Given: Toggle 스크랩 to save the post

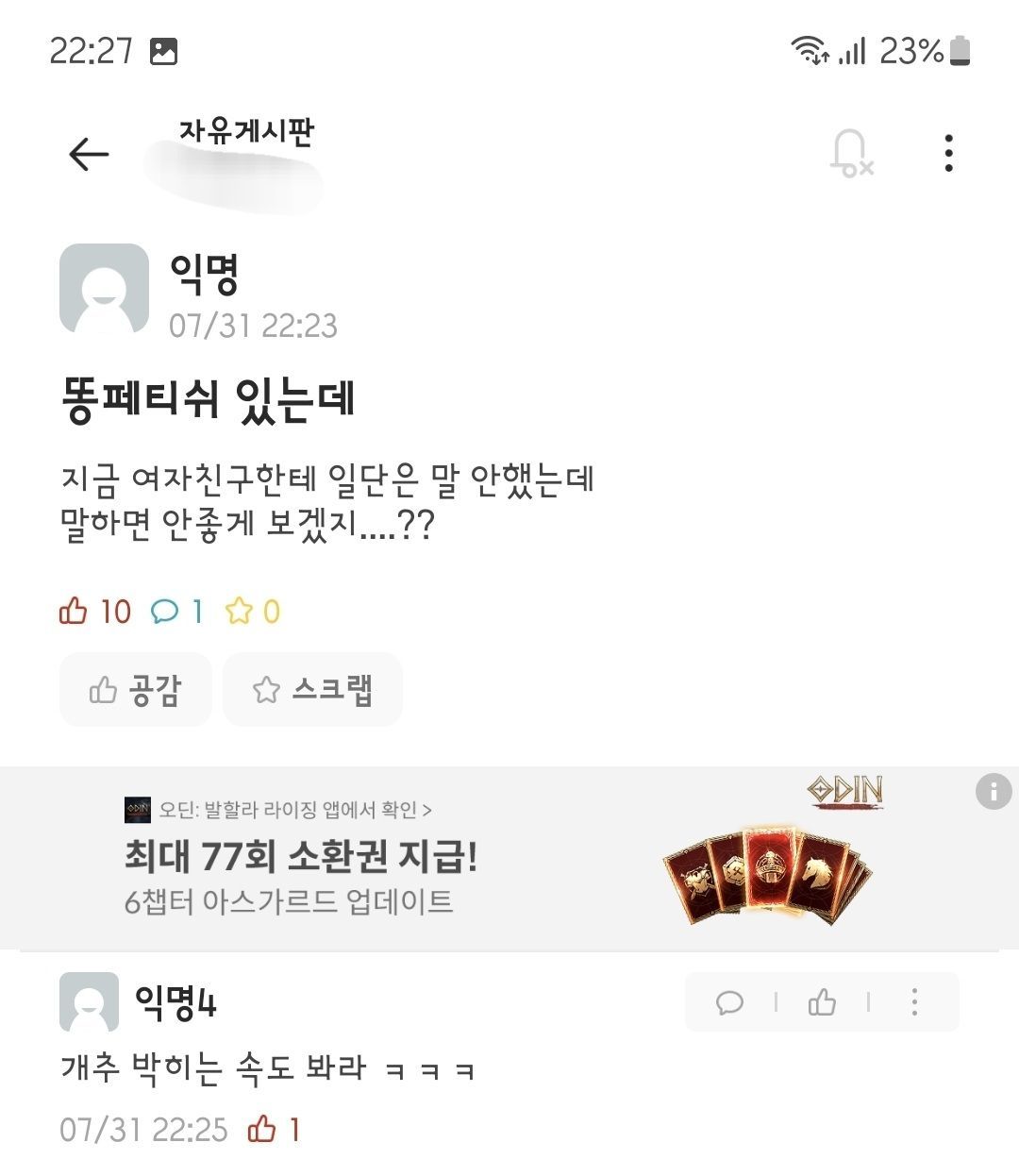Looking at the screenshot, I should [312, 690].
